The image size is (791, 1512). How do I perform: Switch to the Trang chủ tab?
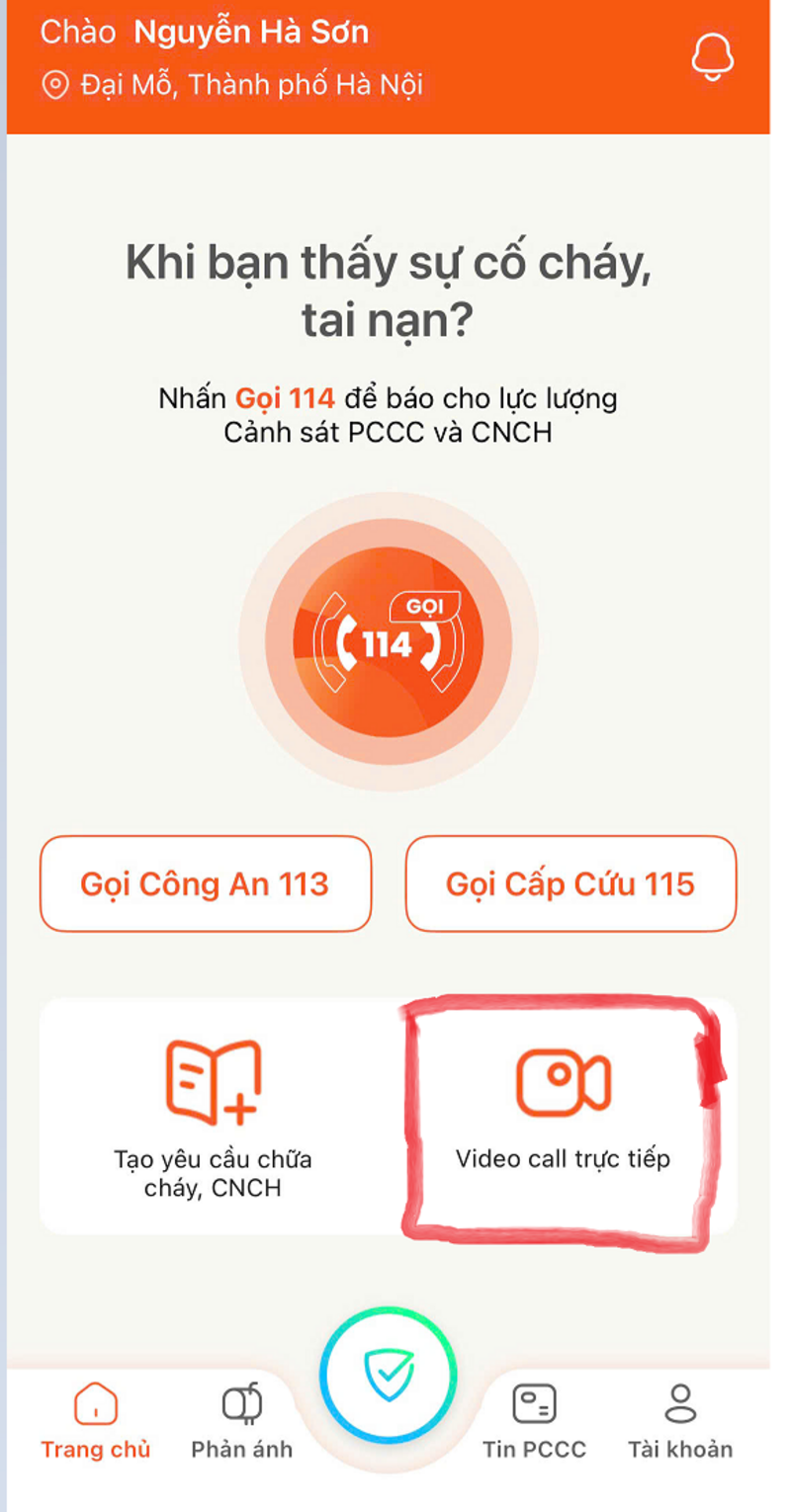(x=96, y=1421)
